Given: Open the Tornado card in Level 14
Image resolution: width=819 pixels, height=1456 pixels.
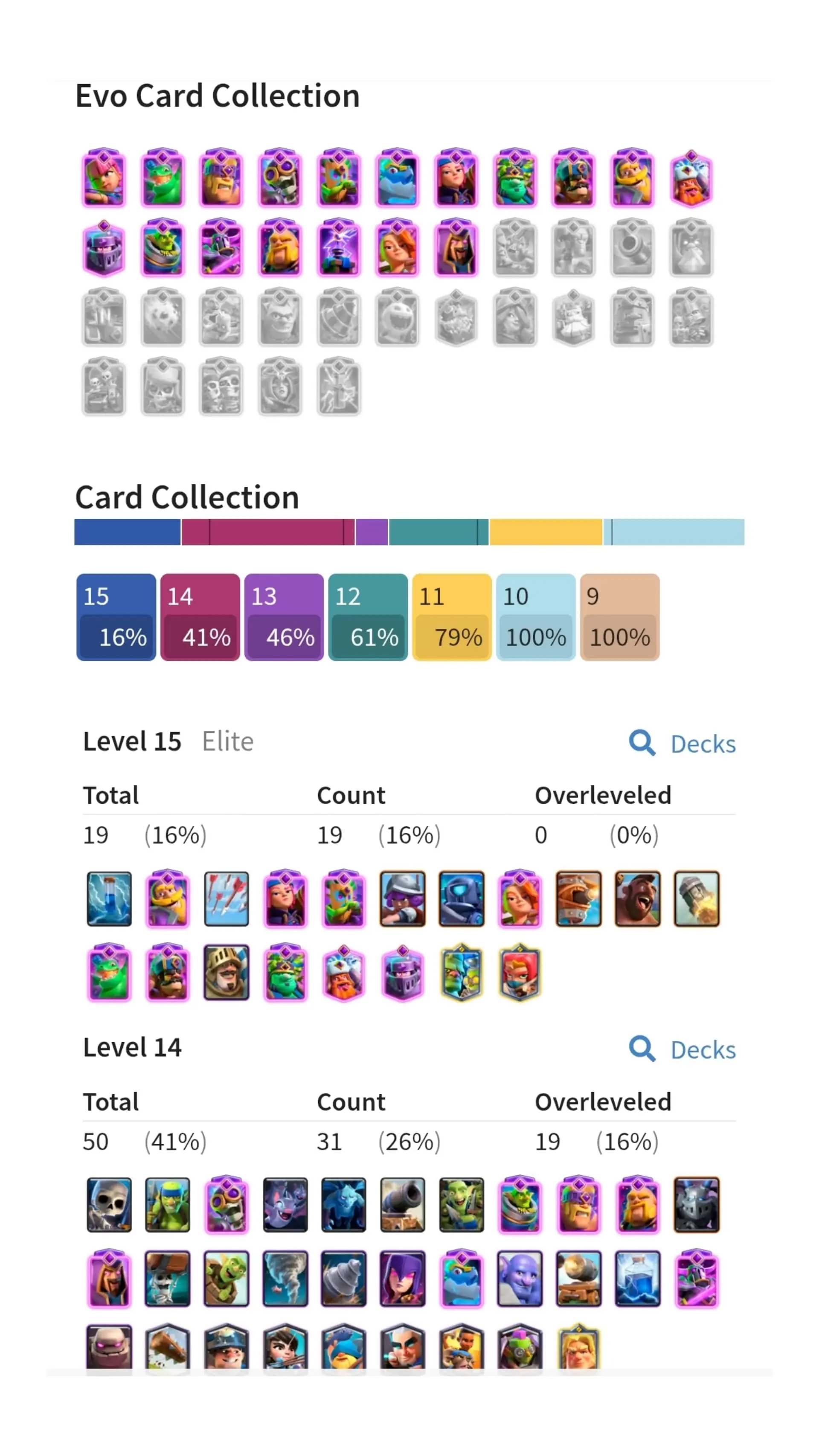Looking at the screenshot, I should (x=285, y=1279).
